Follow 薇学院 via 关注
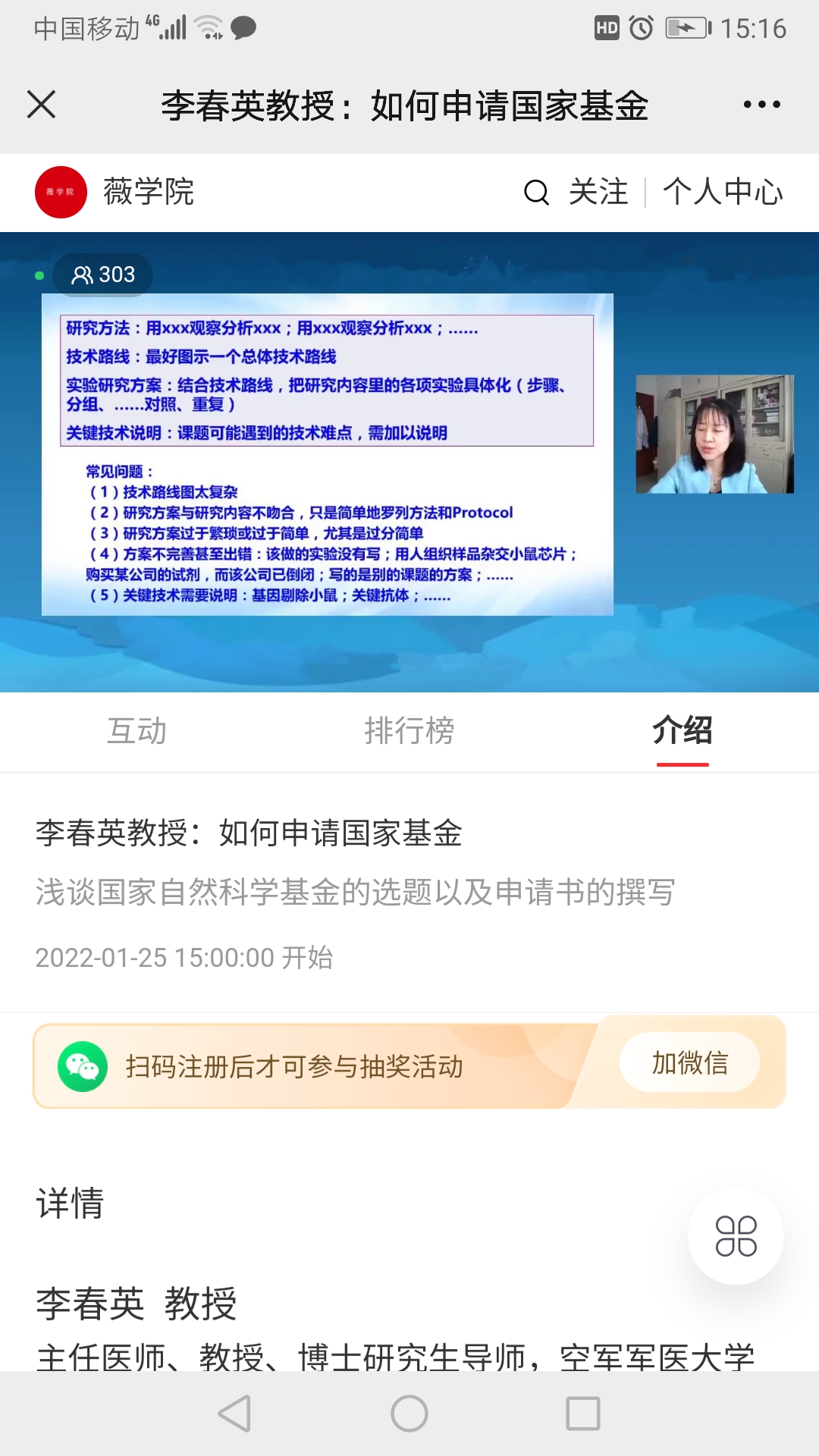819x1456 pixels. [x=598, y=192]
